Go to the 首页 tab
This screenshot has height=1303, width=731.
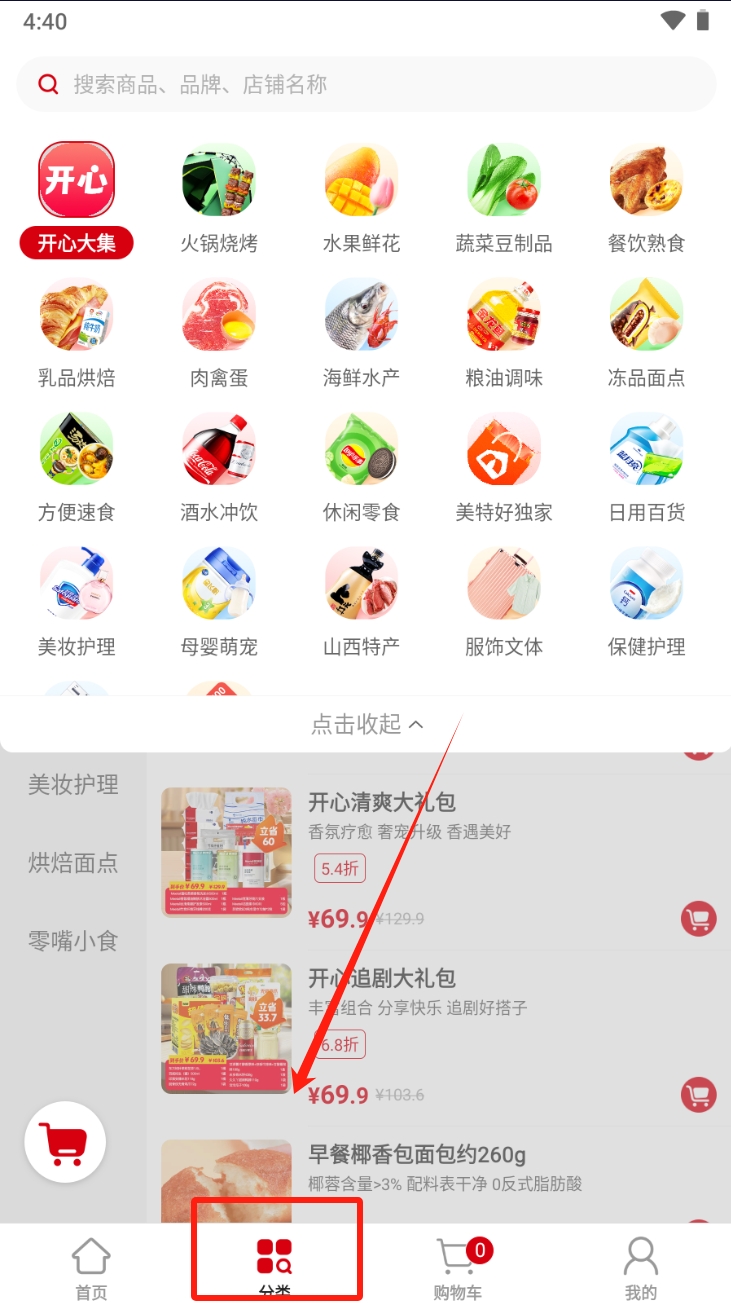(91, 1267)
